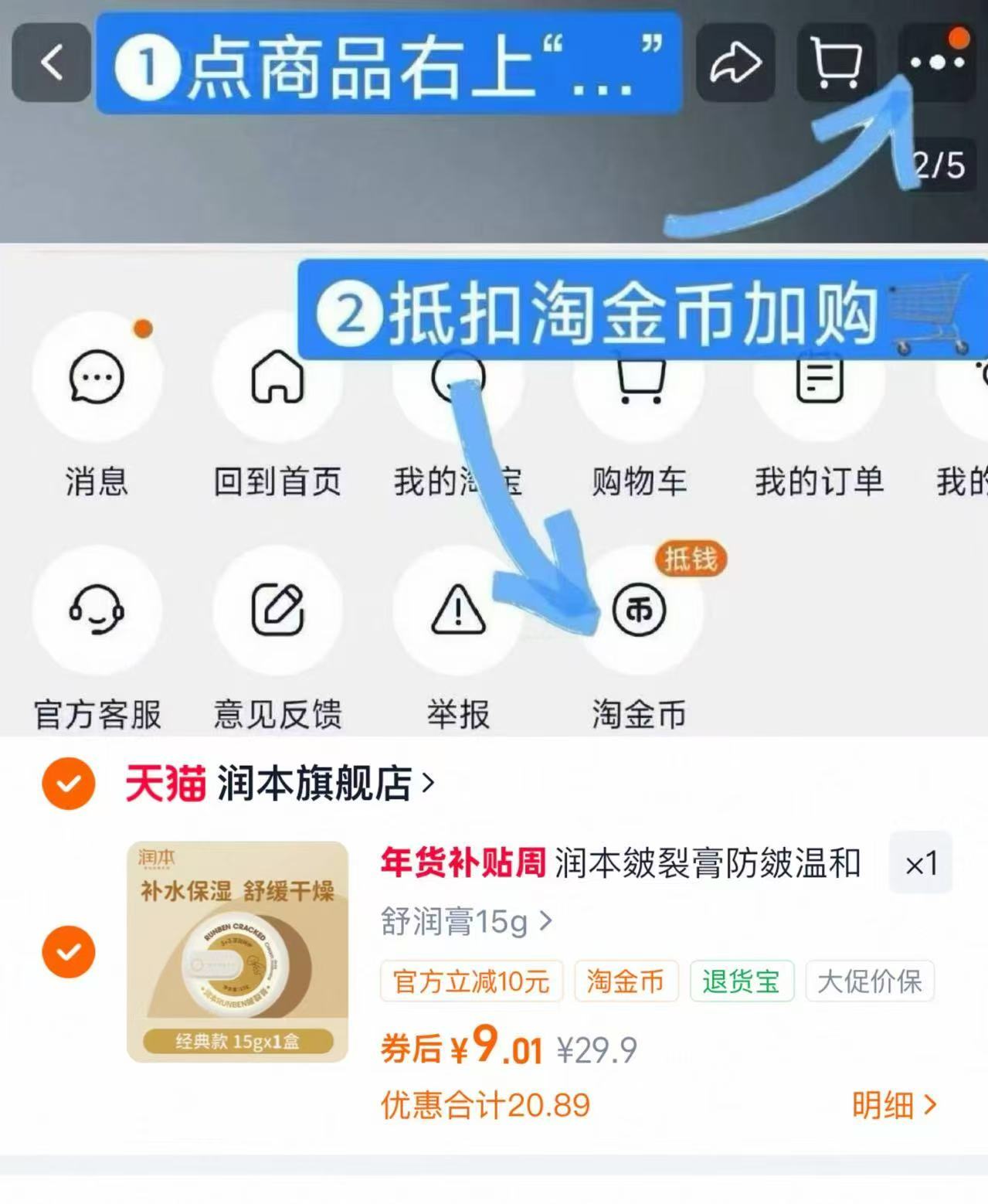Open the 消息 messages icon

[x=97, y=376]
